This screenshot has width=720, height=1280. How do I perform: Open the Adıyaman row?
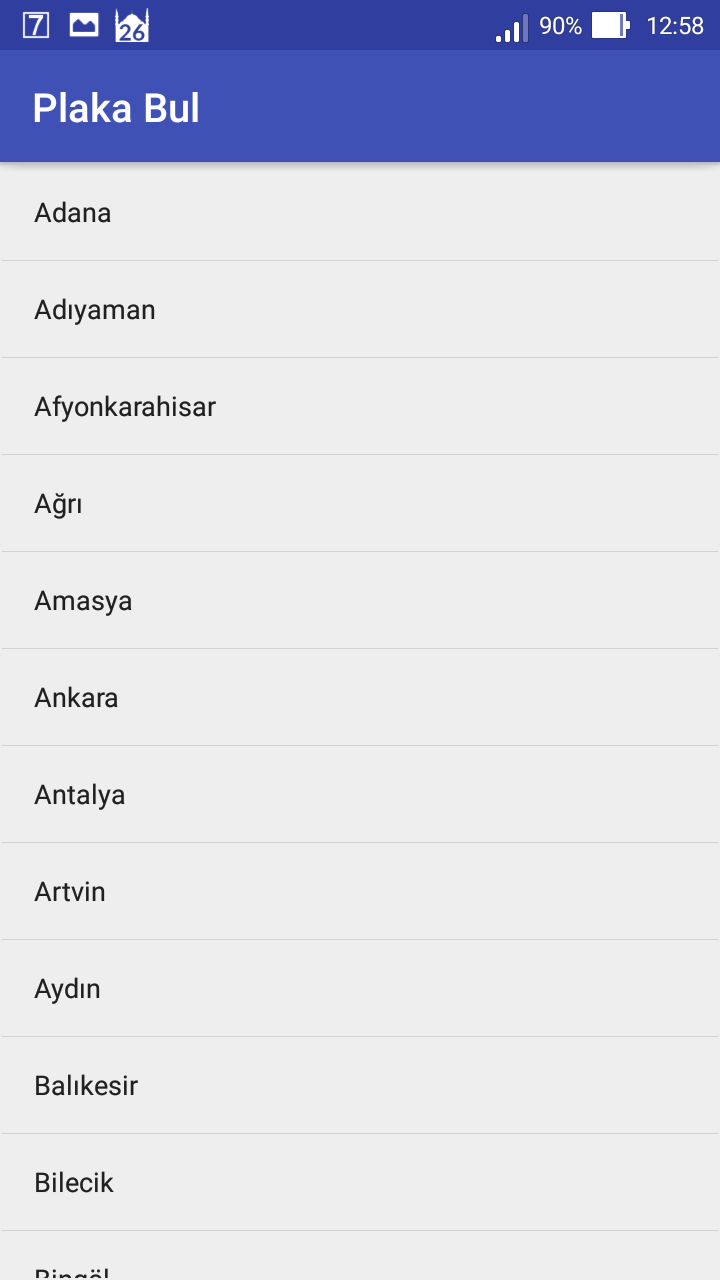[95, 310]
